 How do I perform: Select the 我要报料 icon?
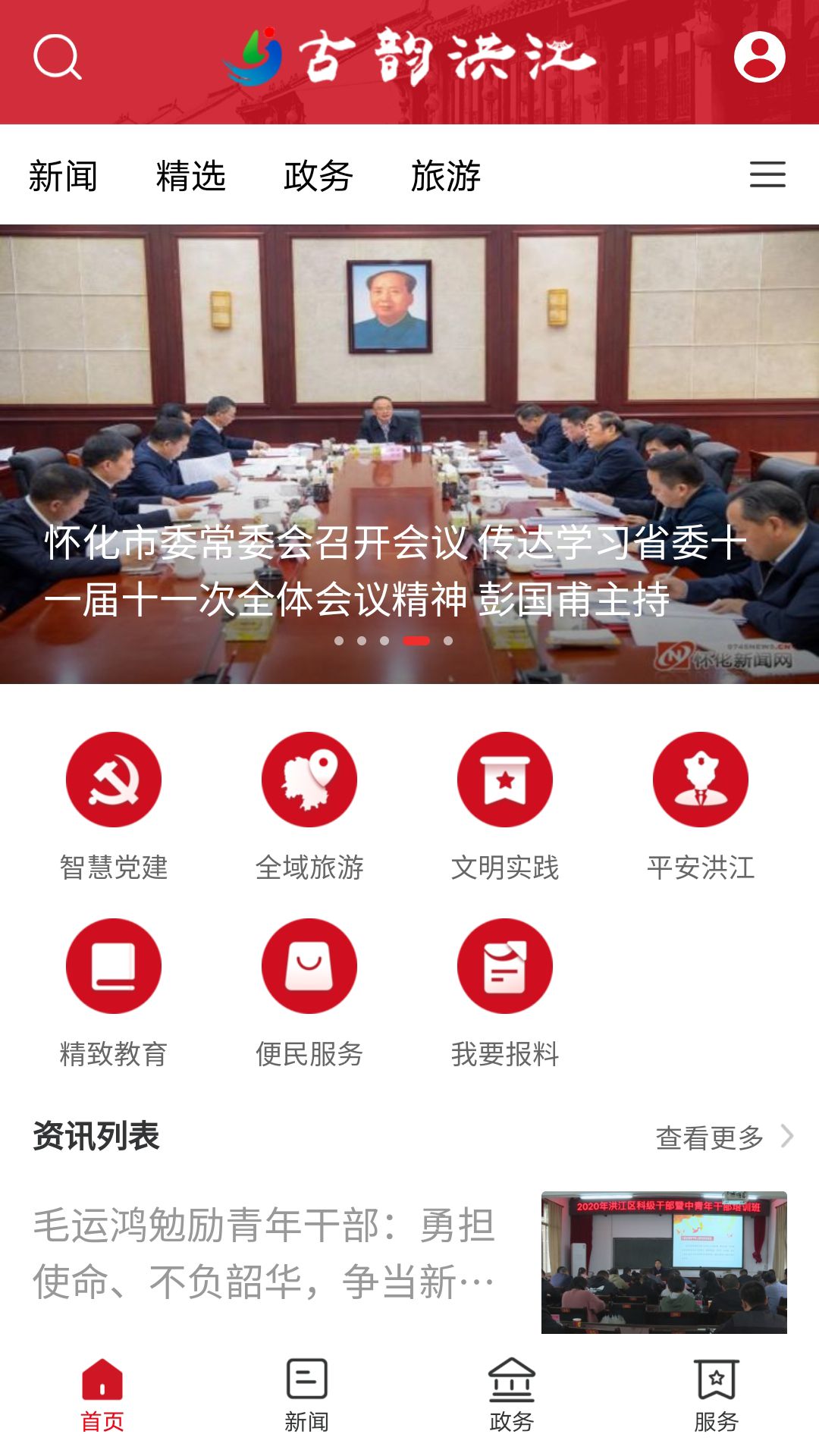pyautogui.click(x=505, y=965)
